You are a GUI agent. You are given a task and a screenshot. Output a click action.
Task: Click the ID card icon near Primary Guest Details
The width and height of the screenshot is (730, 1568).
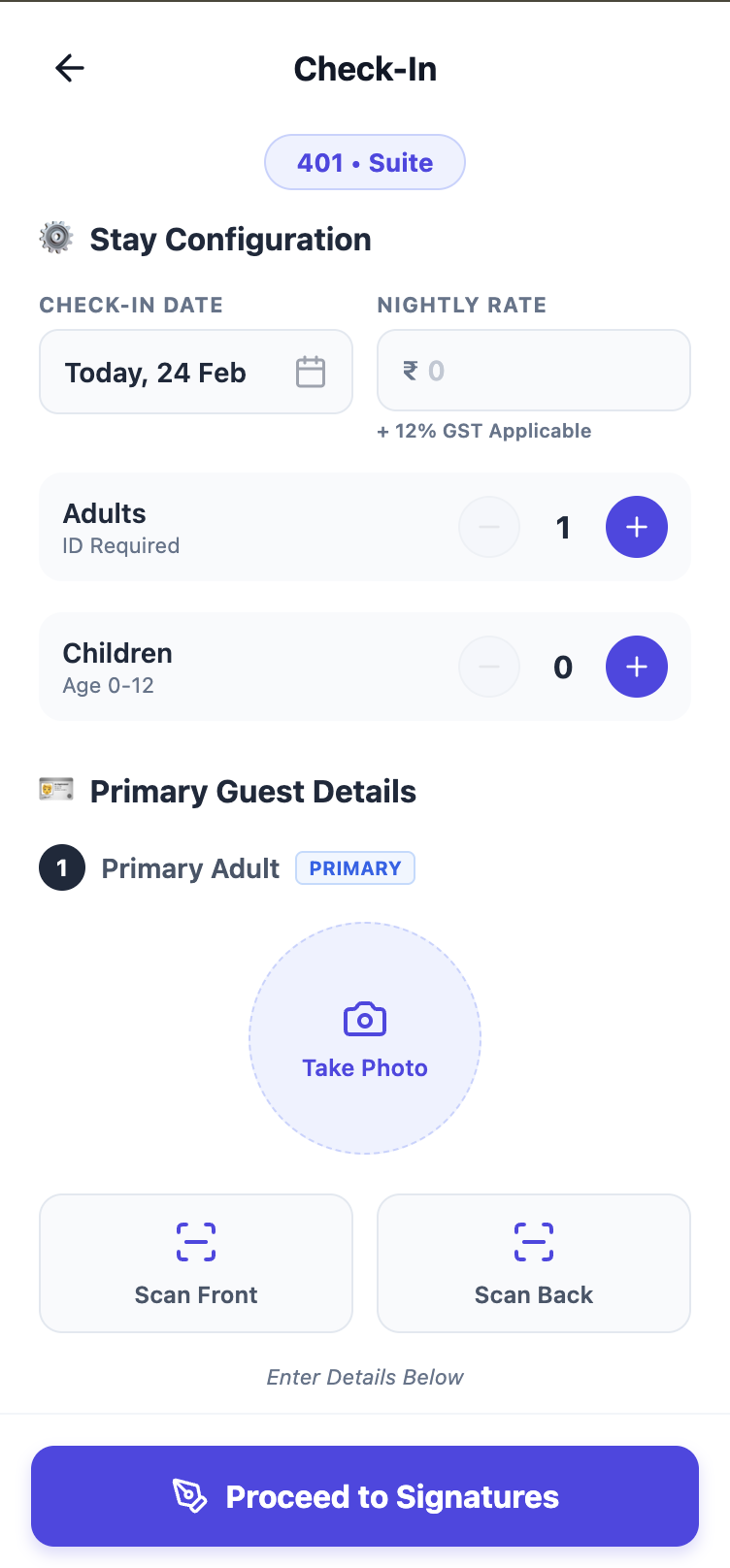coord(55,789)
